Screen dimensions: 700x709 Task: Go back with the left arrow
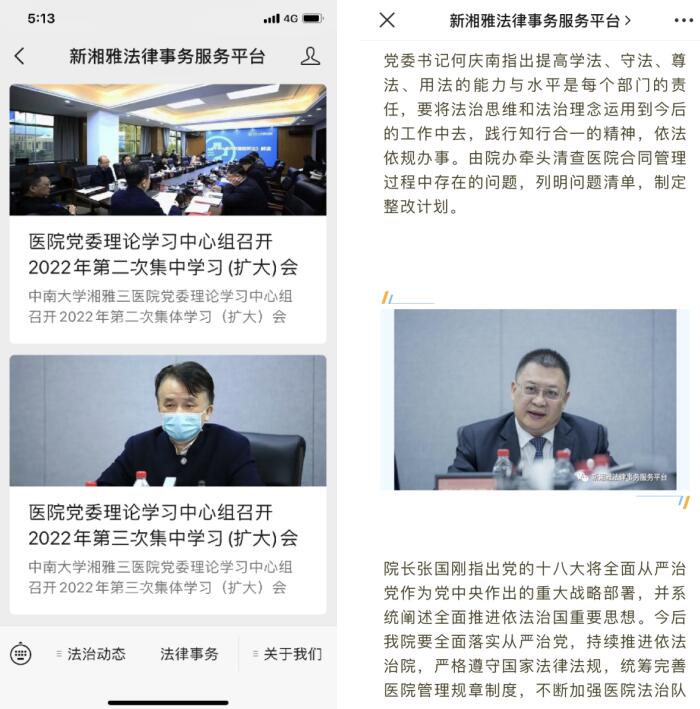(20, 57)
